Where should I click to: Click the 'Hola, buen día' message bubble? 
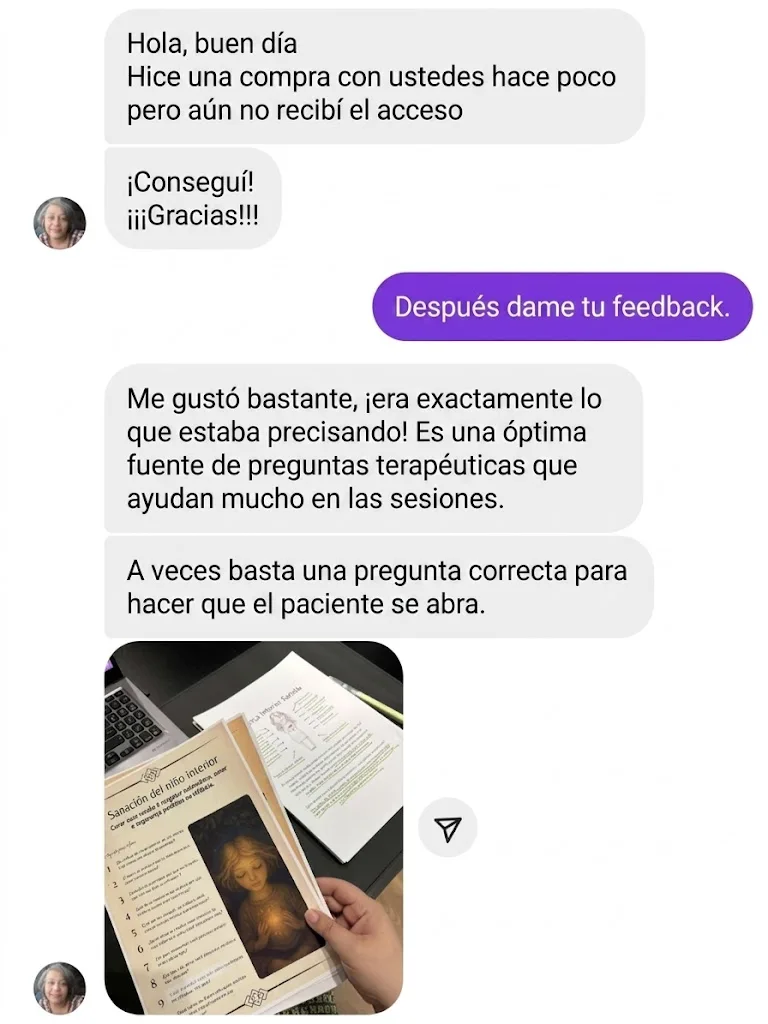[370, 77]
